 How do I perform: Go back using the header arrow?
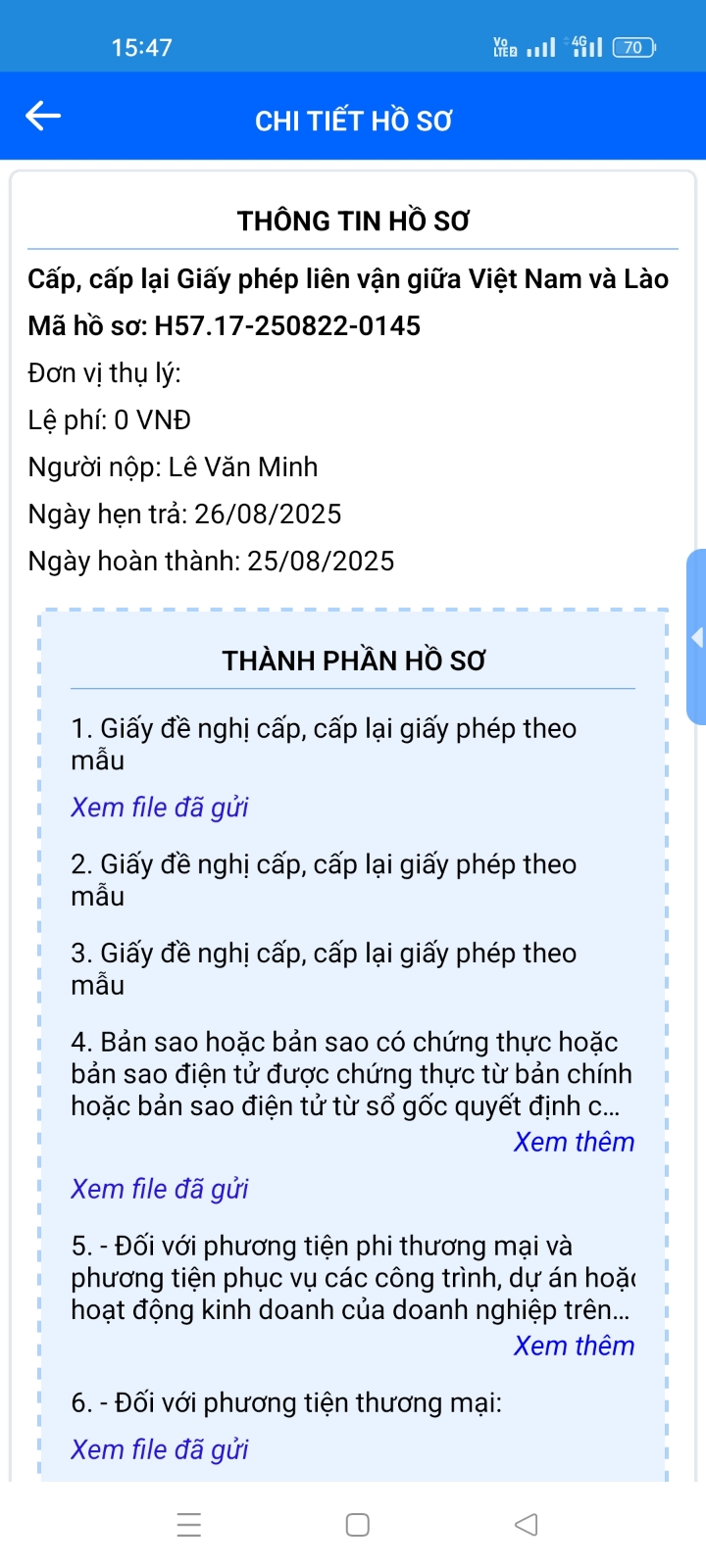43,117
